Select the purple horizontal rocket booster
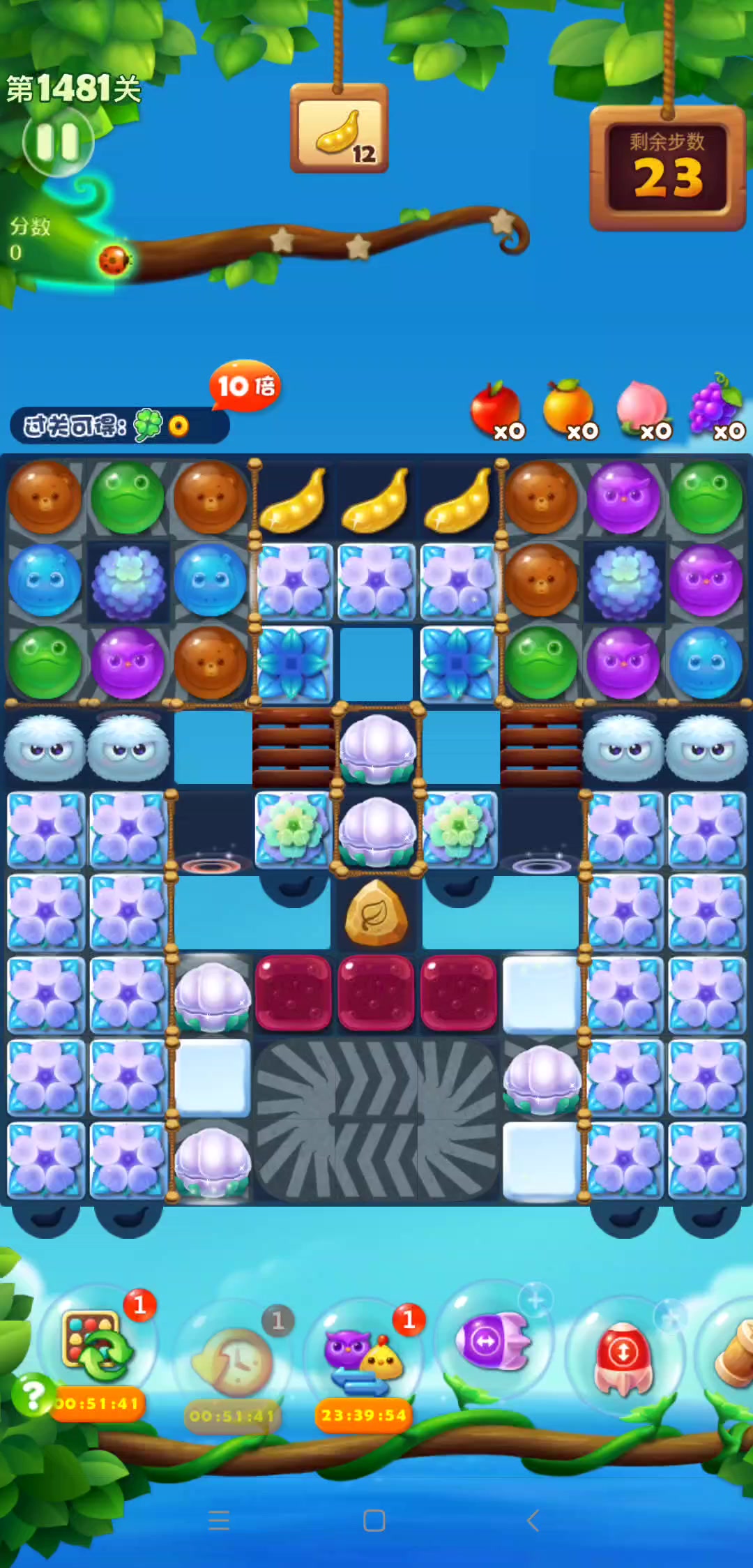Image resolution: width=753 pixels, height=1568 pixels. (492, 1341)
